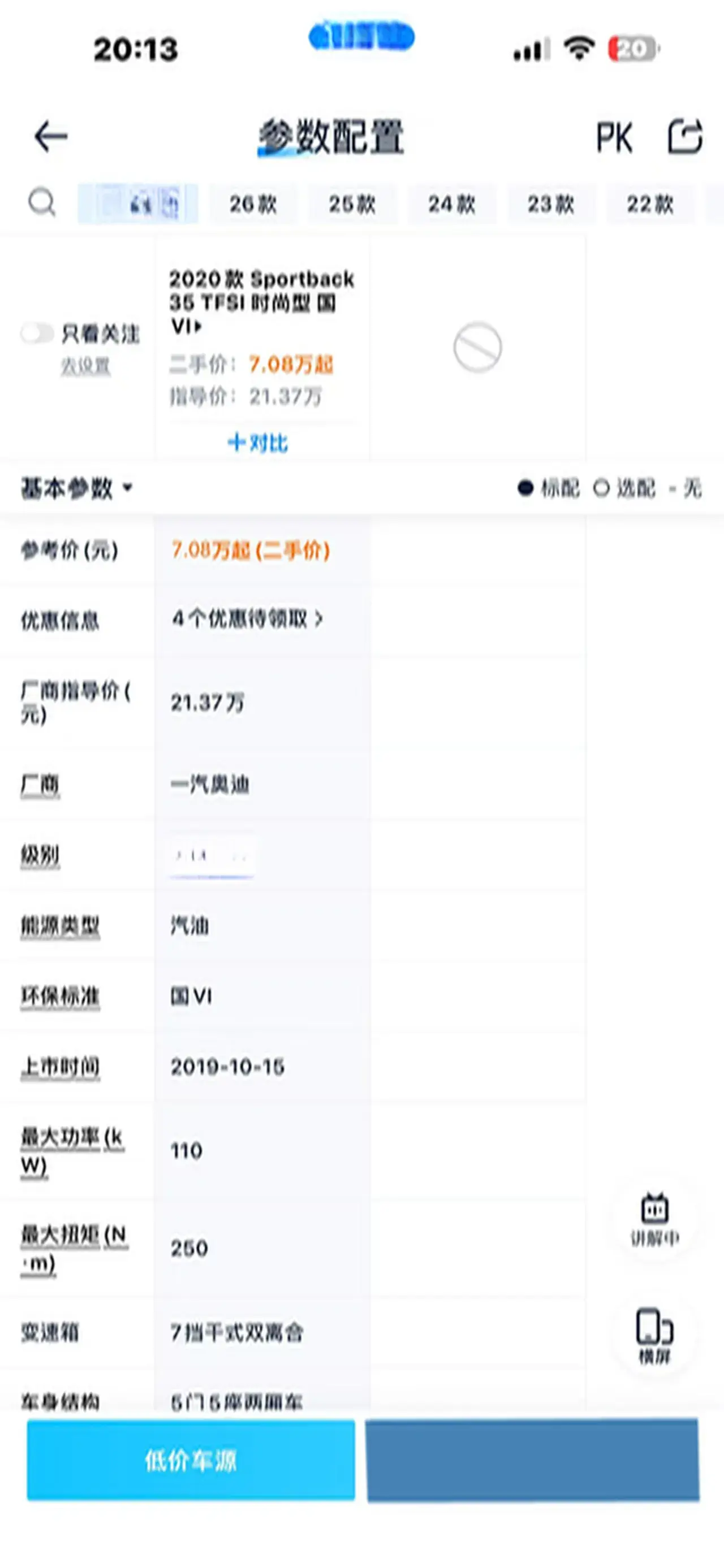Open the 讲解中 live explanation button
Screen dimensions: 724x1568
point(654,1219)
